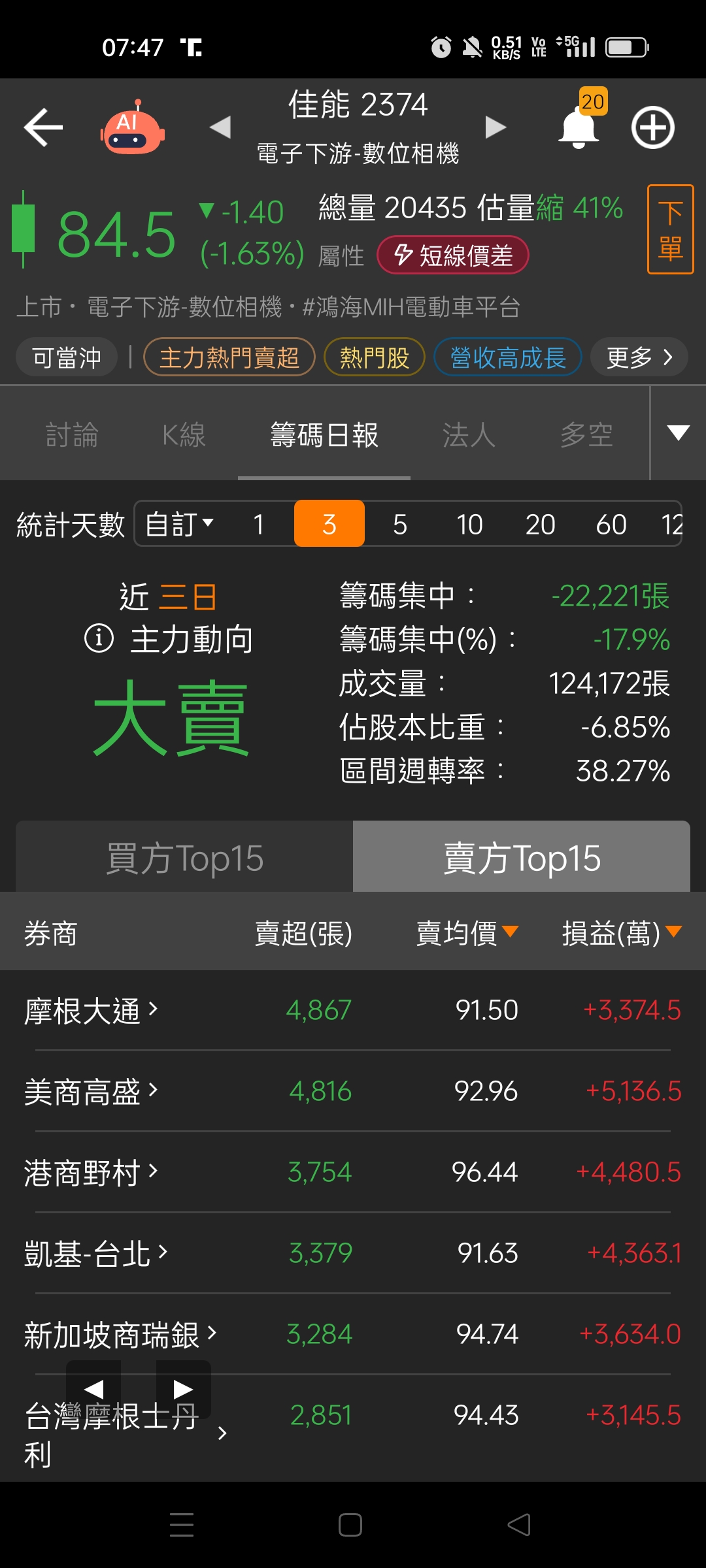Switch to the 法人 tab
The width and height of the screenshot is (706, 1568).
[x=469, y=435]
